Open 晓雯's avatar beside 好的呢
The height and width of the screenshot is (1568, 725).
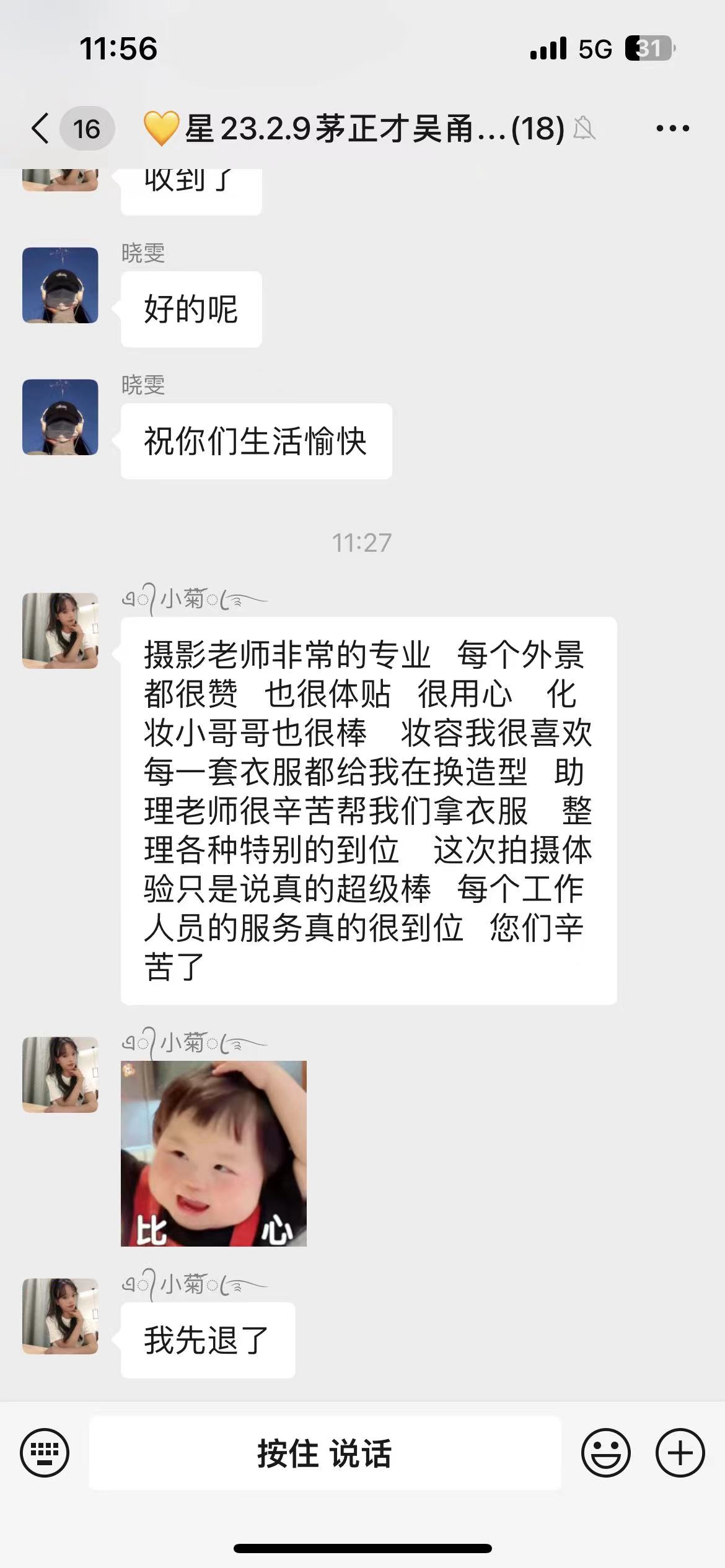(x=60, y=285)
